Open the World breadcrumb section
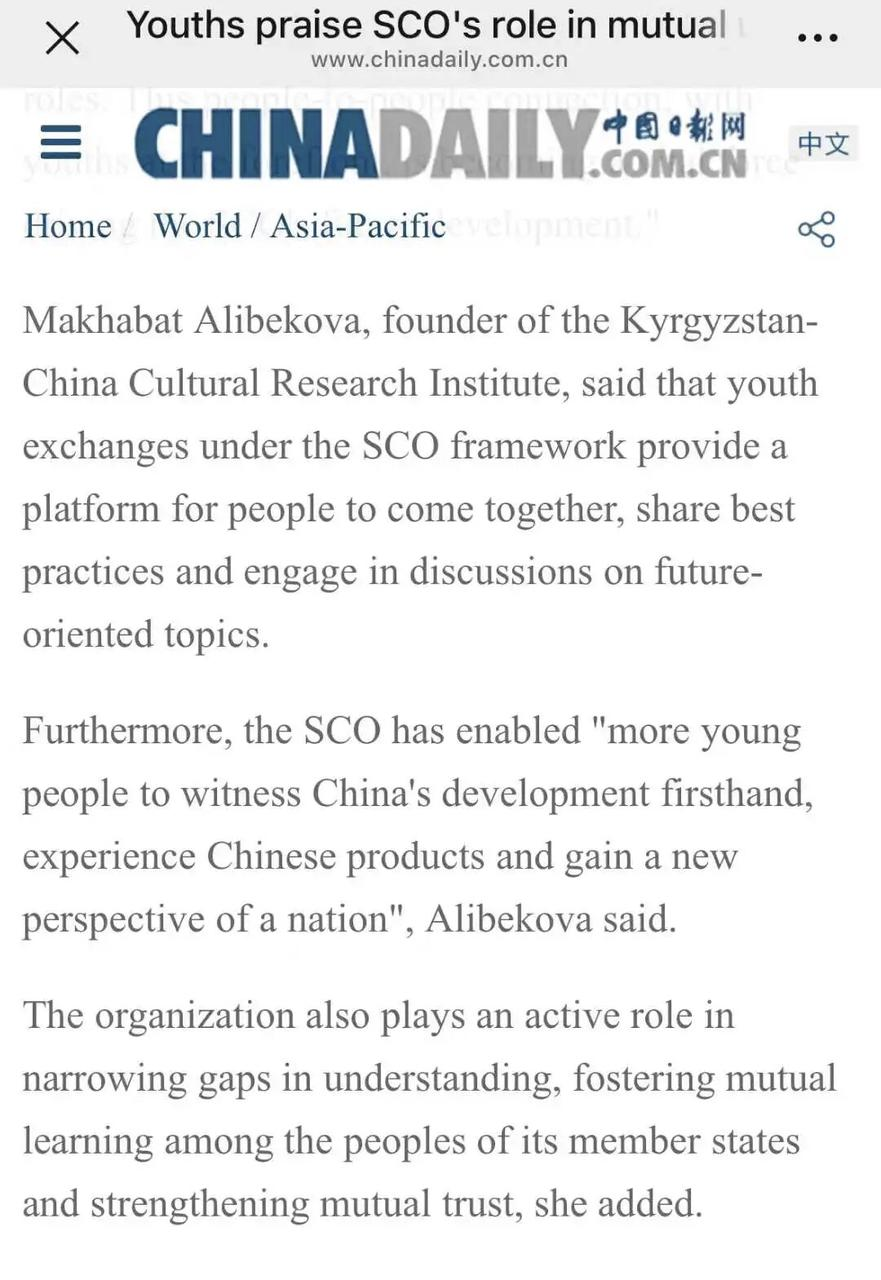Screen dimensions: 881x1280 coord(197,226)
